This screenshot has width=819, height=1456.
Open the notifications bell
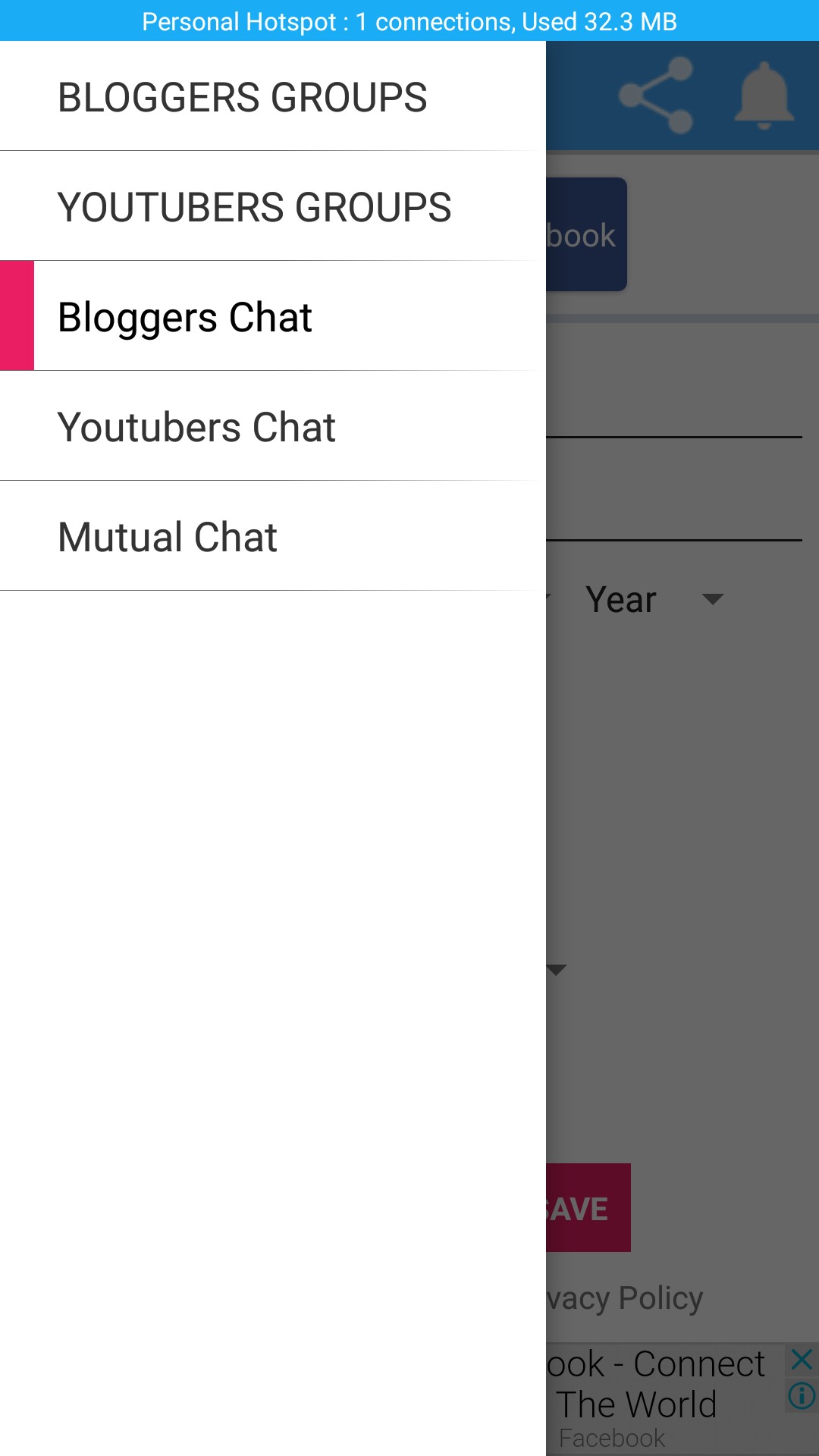click(x=764, y=96)
